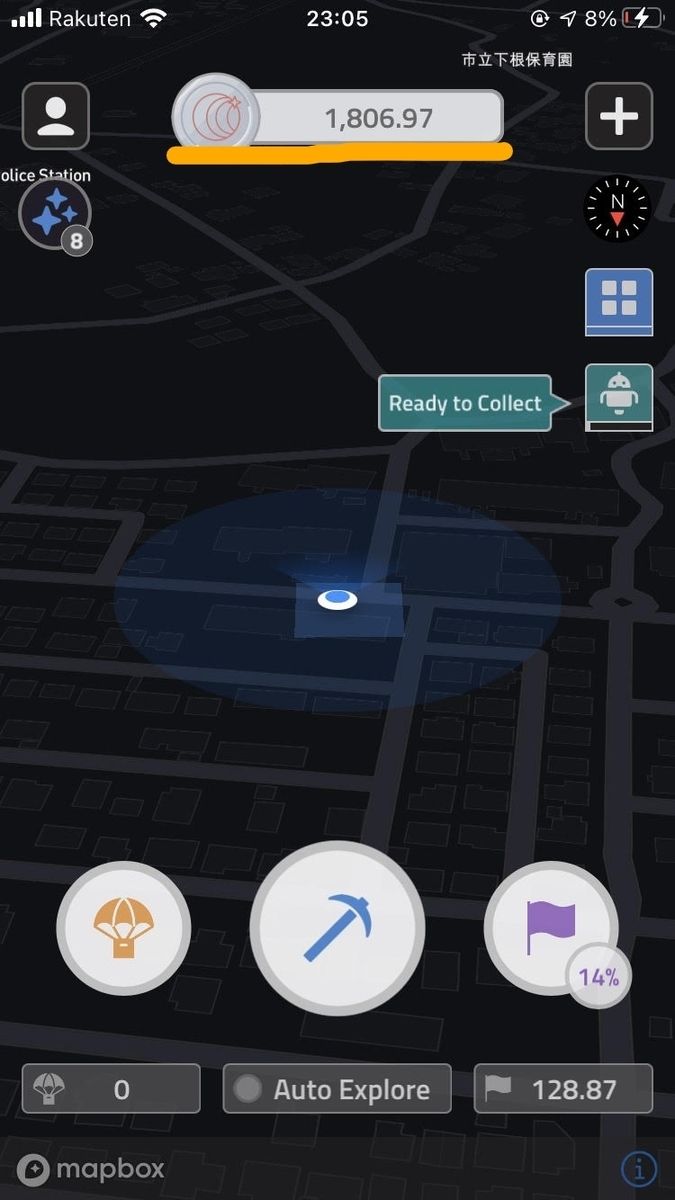Screen dimensions: 675x1200
Task: Open the airdrop count showing 0
Action: point(111,1089)
